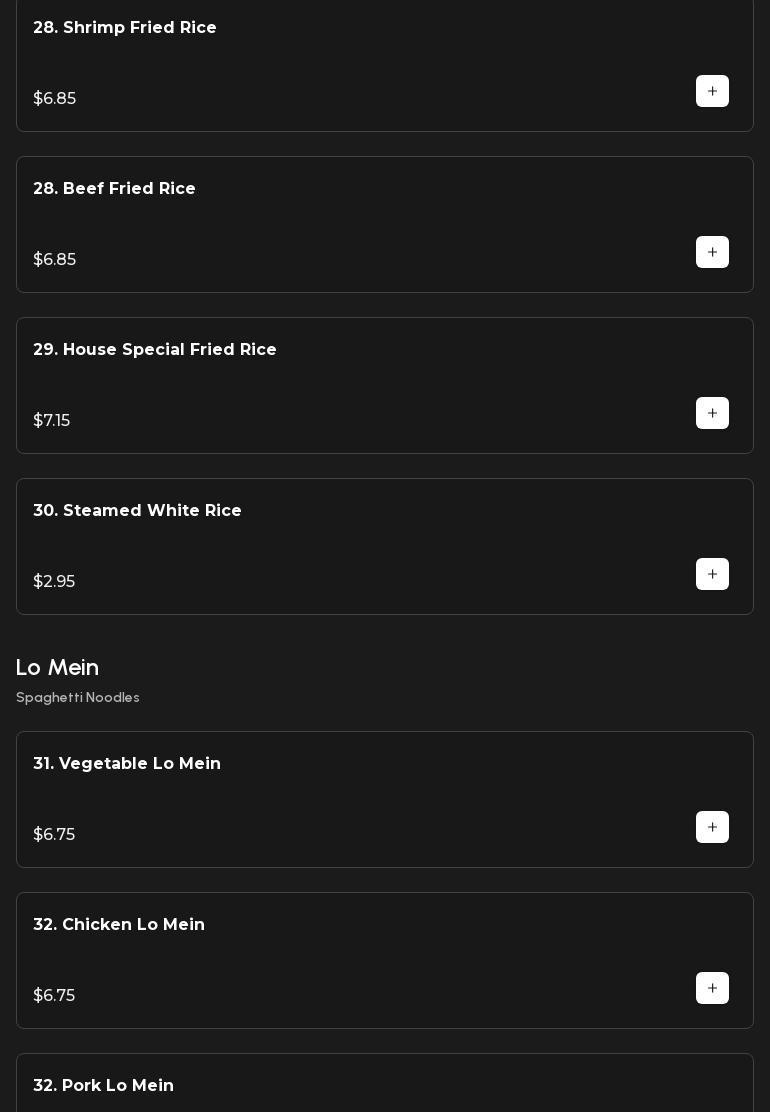Screen dimensions: 770x1112
Task: Open the Pork Lo Mein item card
Action: tap(104, 1085)
